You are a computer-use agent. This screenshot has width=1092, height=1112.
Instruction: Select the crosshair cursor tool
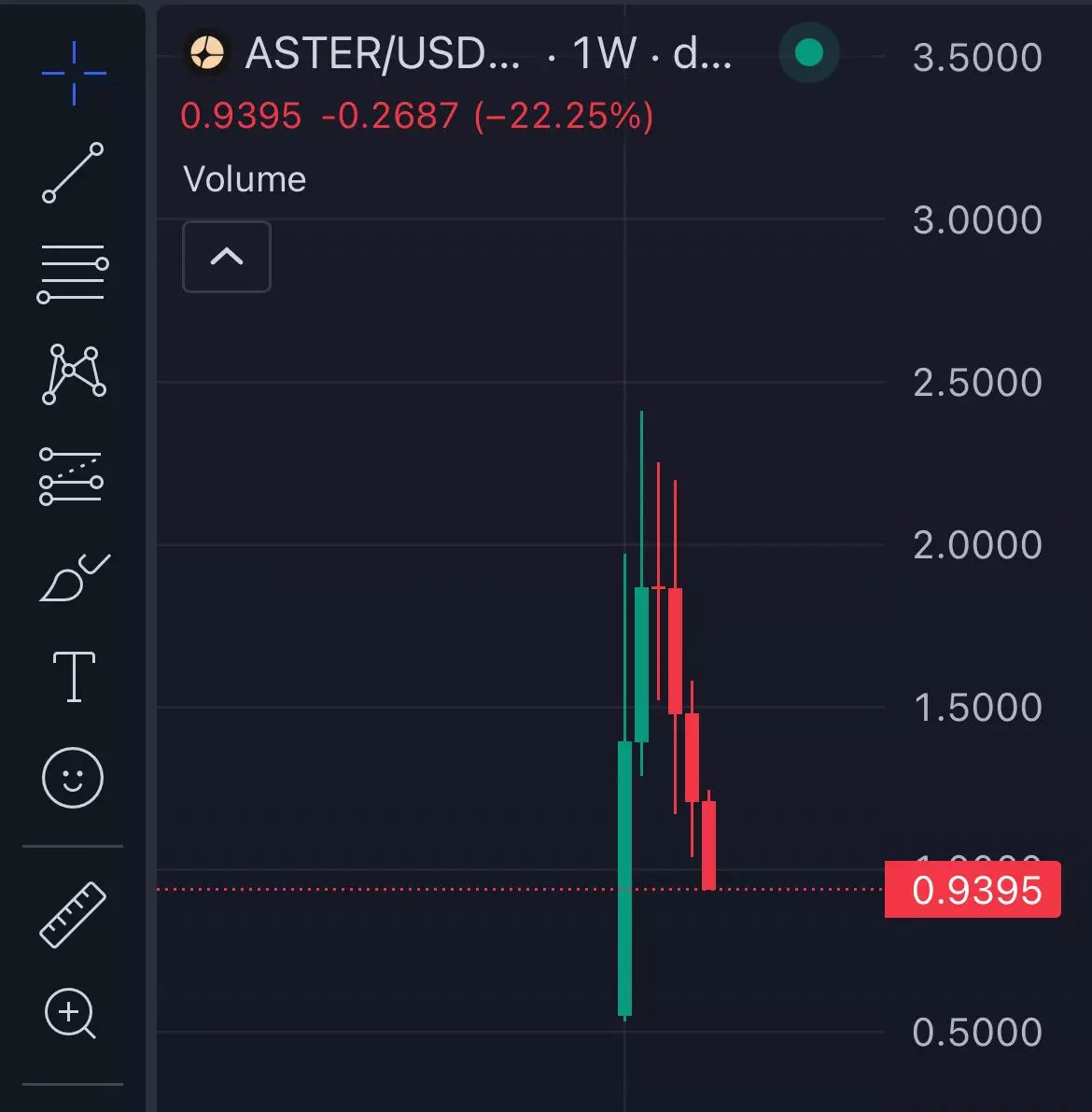pyautogui.click(x=74, y=73)
